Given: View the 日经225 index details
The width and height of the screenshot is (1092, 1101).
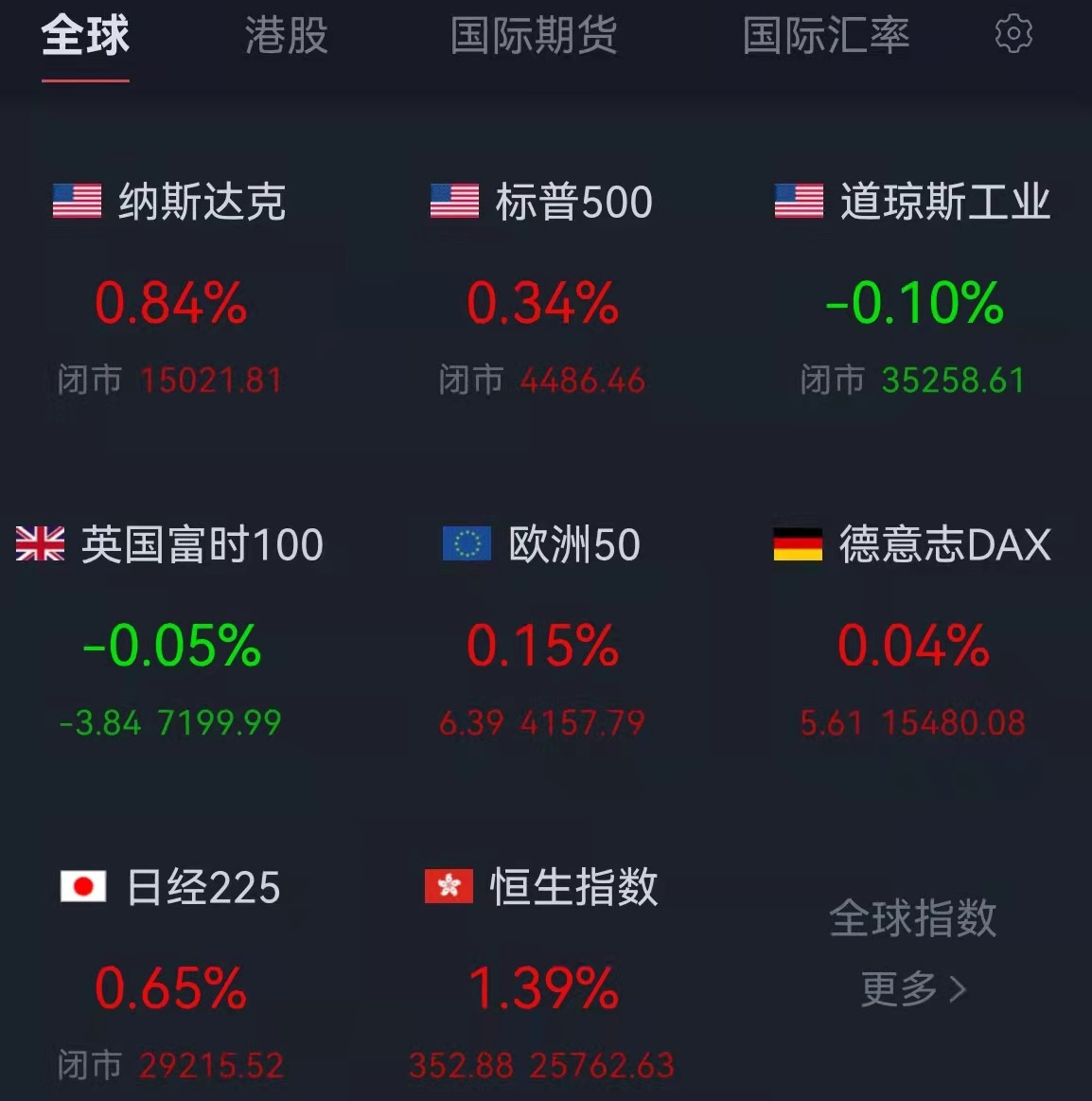Looking at the screenshot, I should (170, 974).
